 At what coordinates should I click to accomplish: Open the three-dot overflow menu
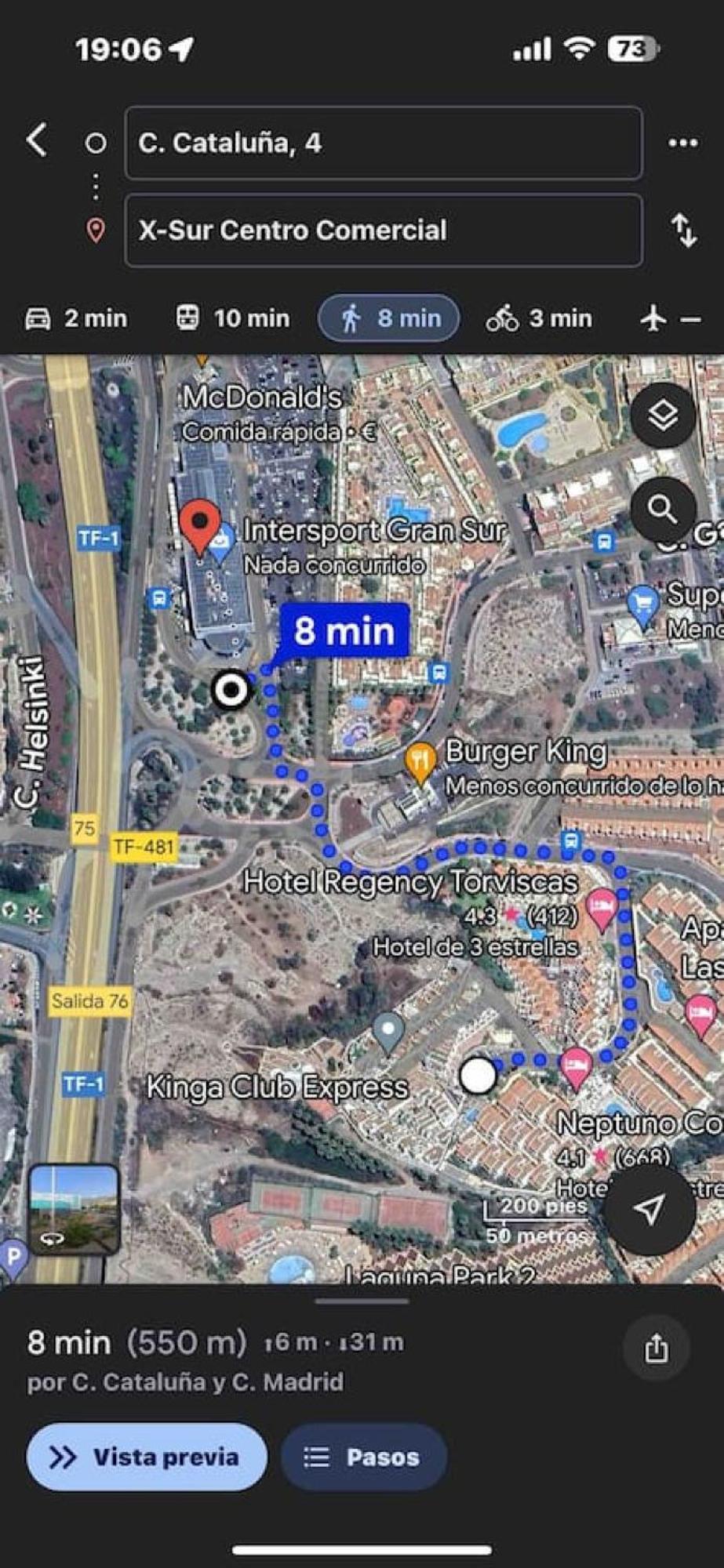point(682,143)
